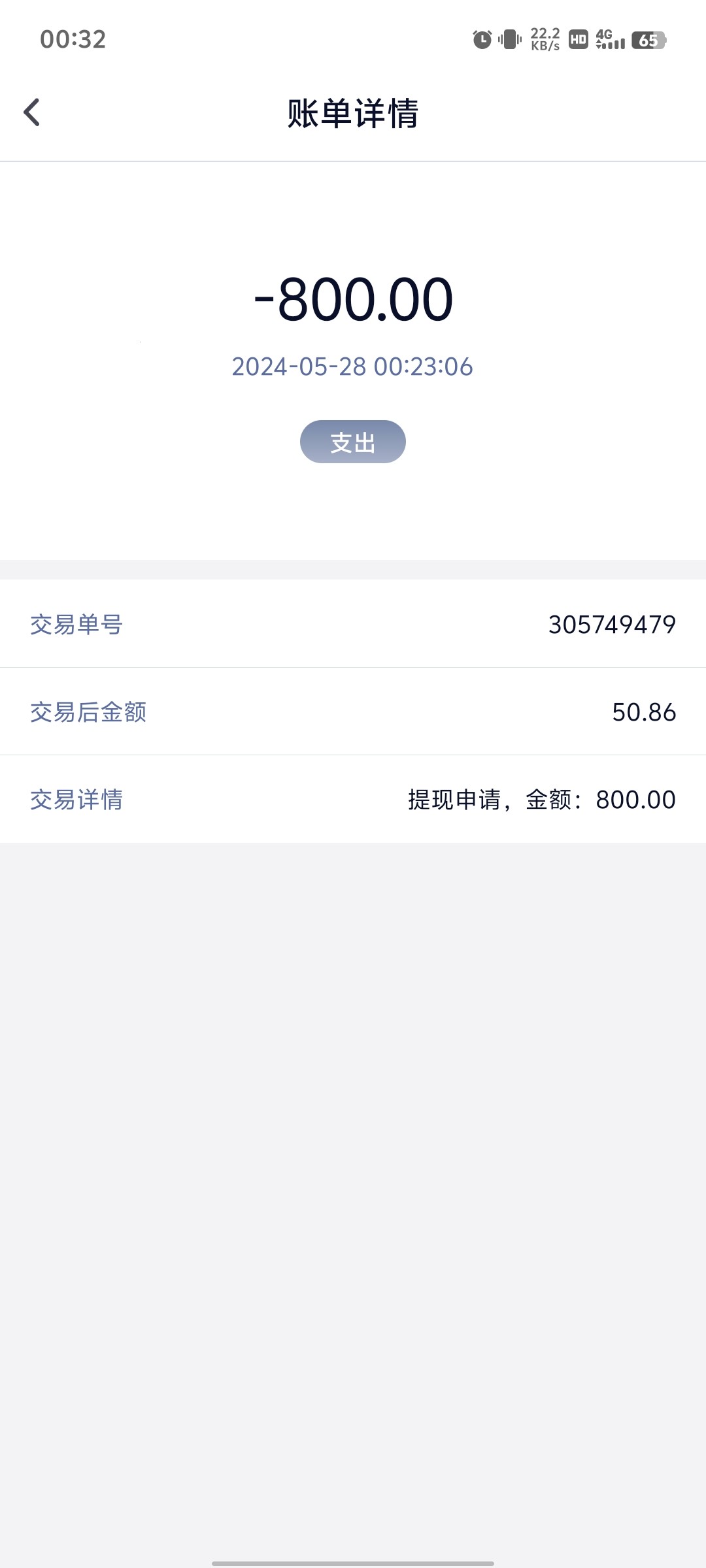Select the 账单详情 page title
This screenshot has height=1568, width=706.
pyautogui.click(x=352, y=111)
